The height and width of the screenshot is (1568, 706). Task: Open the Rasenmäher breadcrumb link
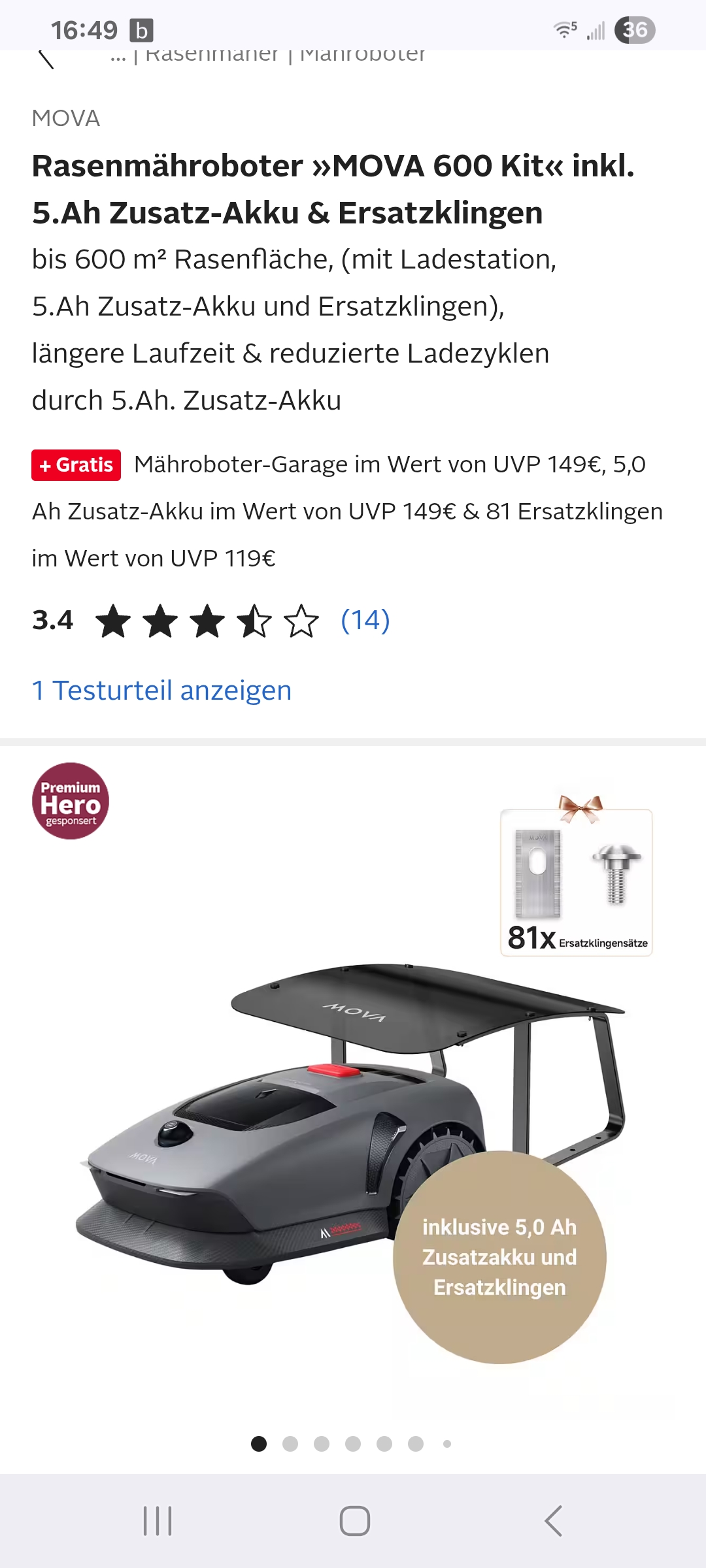click(212, 56)
